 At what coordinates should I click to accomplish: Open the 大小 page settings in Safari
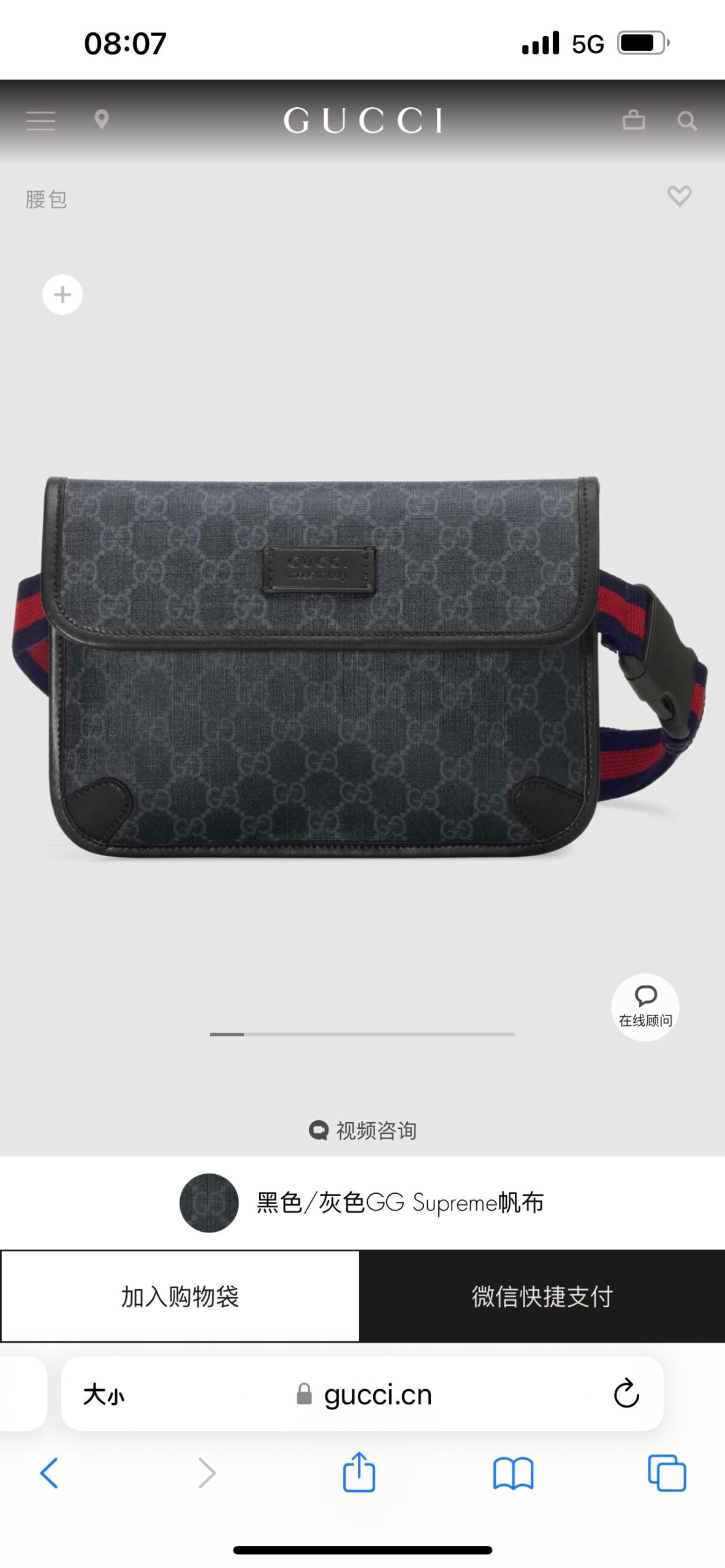[x=104, y=1395]
